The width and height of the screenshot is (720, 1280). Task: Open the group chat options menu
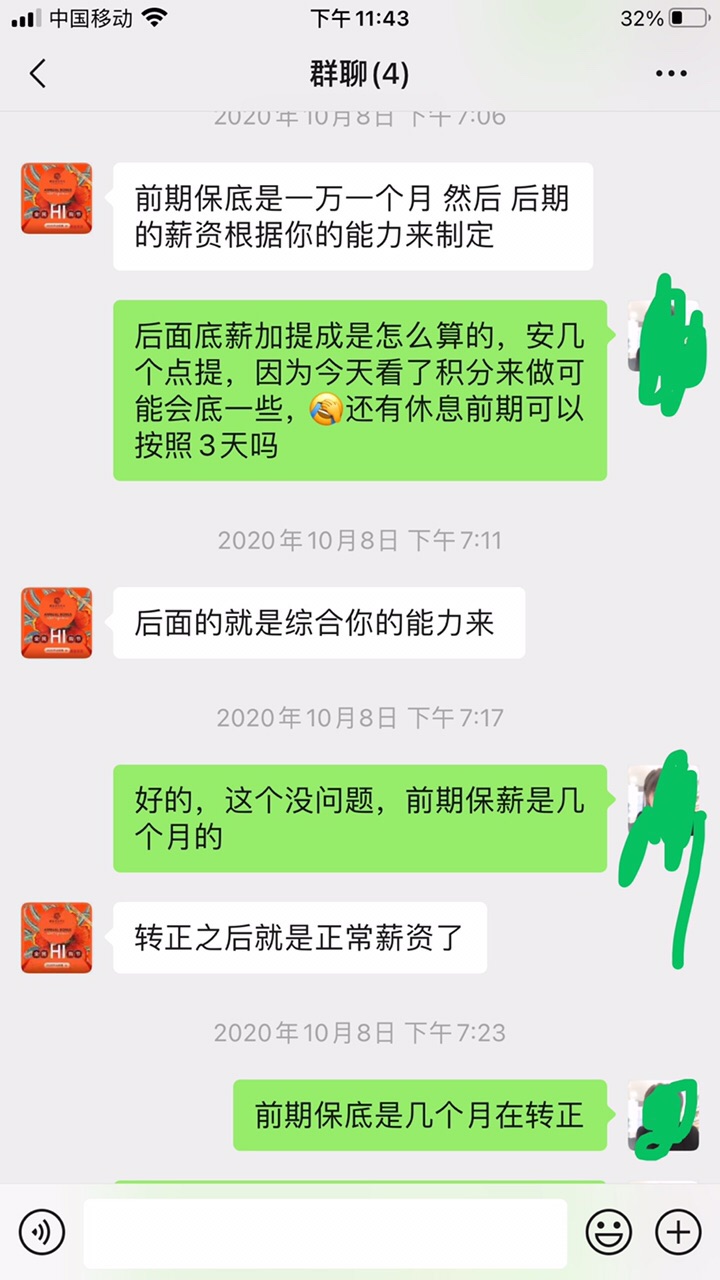pyautogui.click(x=671, y=74)
